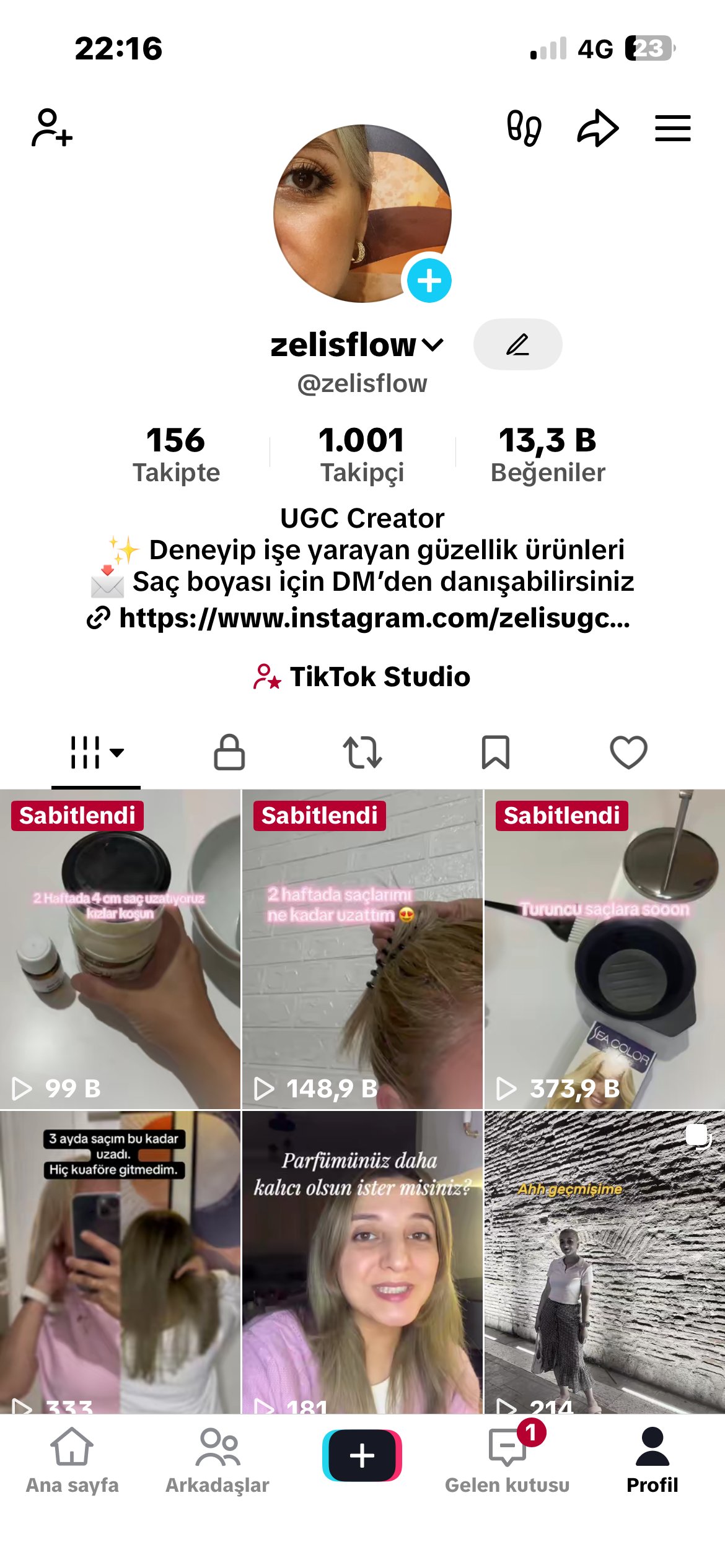View the 1.001 Takipçi followers list
Viewport: 725px width, 1568px height.
(x=362, y=455)
